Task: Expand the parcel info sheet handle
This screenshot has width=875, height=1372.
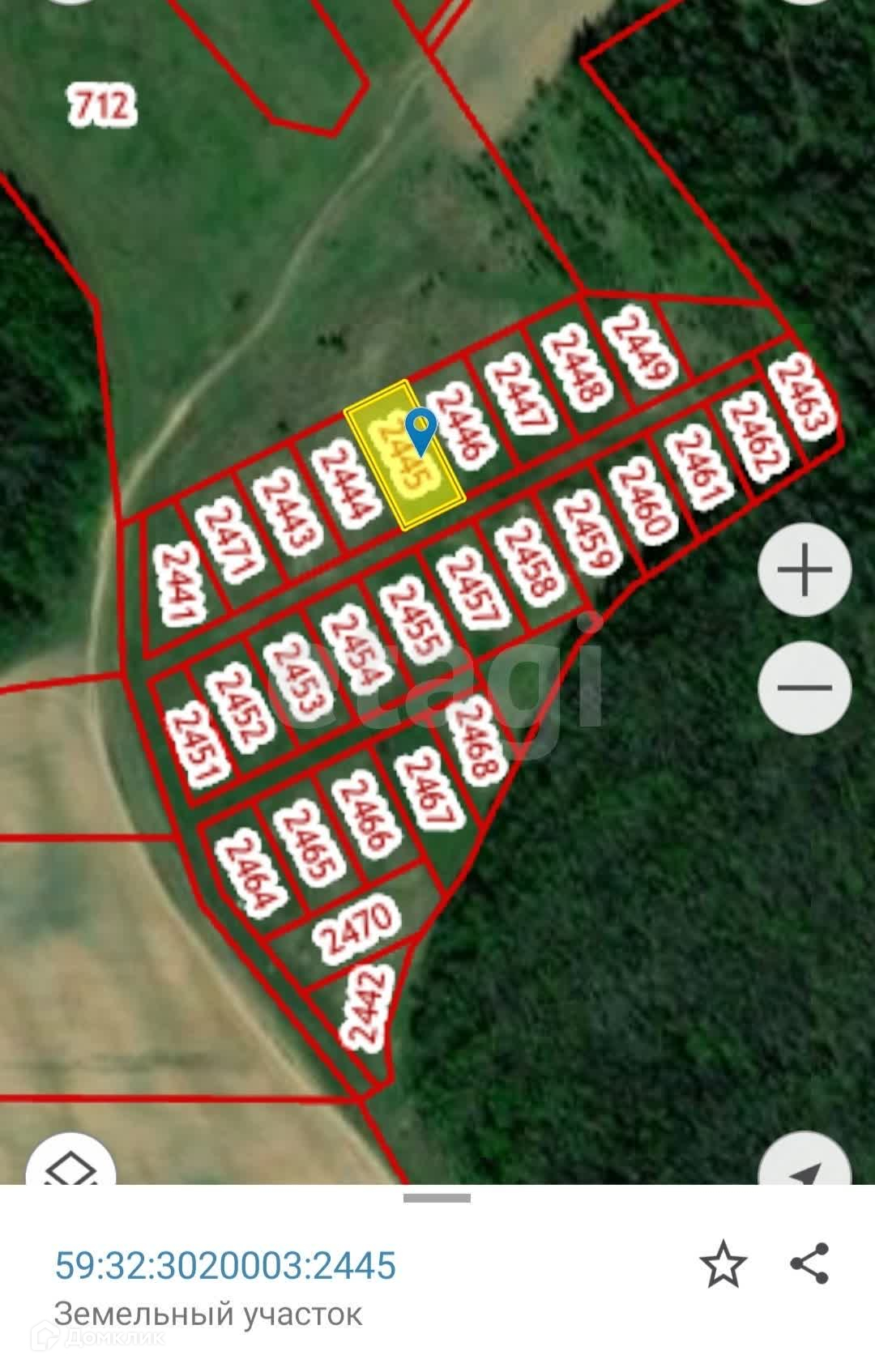Action: [x=437, y=1198]
